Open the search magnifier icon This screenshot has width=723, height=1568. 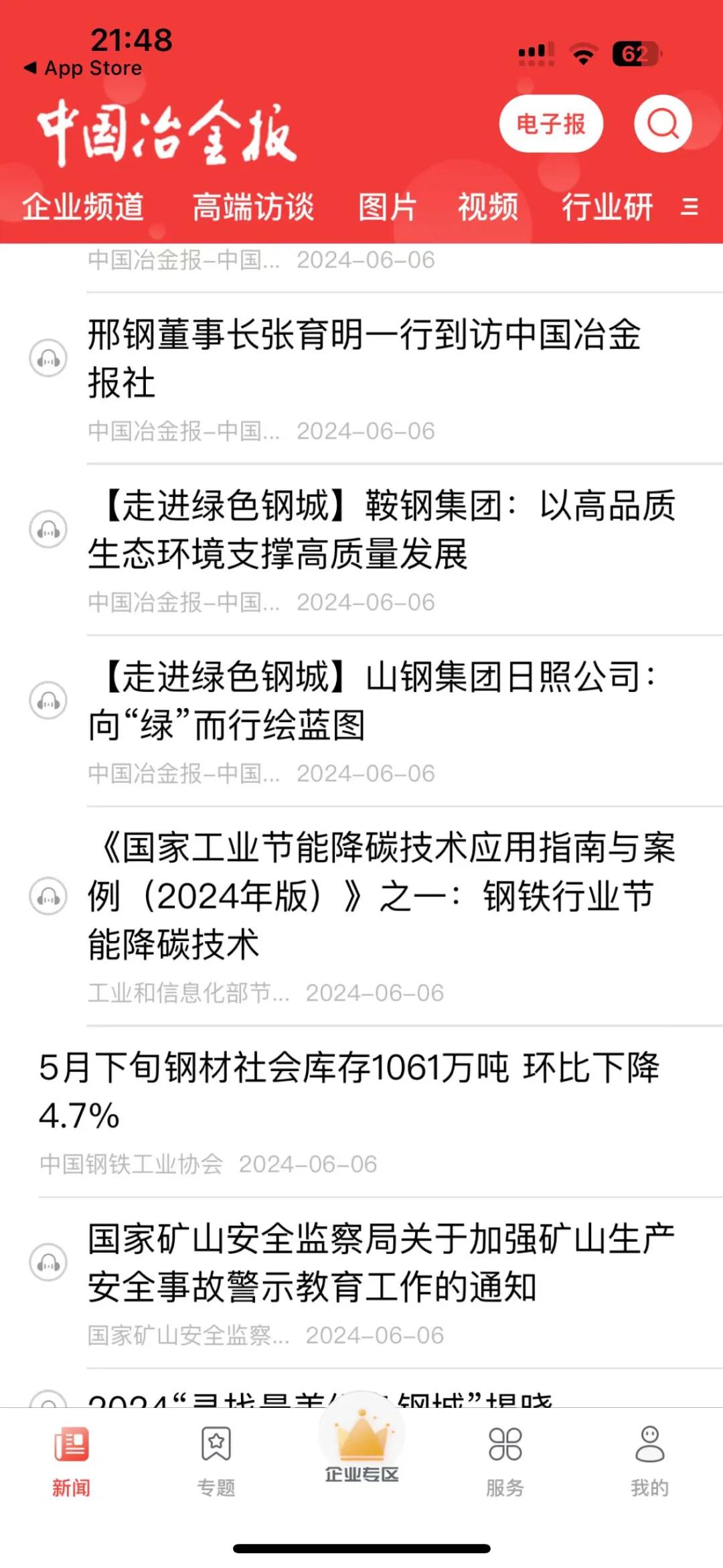click(x=663, y=124)
